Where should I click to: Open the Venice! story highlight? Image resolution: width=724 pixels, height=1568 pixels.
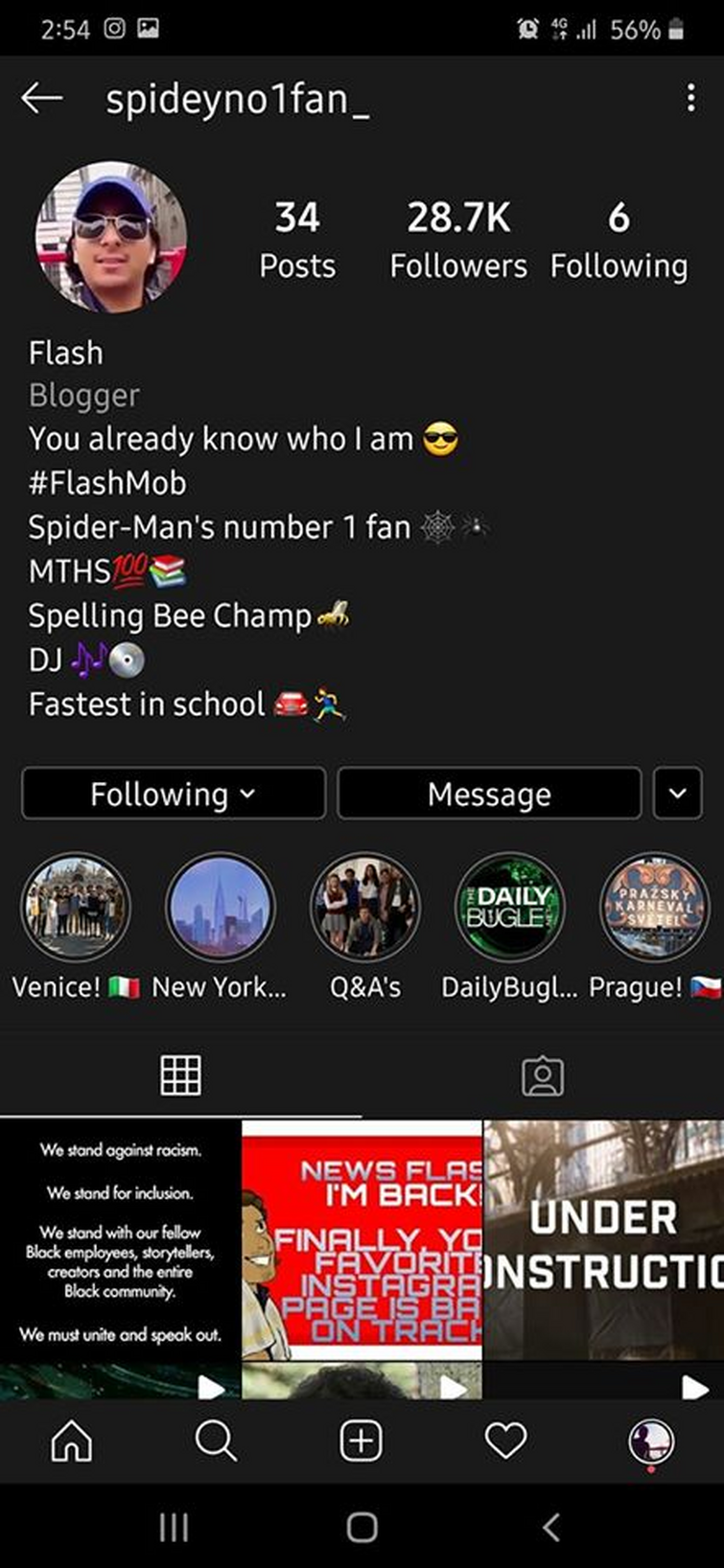[x=76, y=908]
